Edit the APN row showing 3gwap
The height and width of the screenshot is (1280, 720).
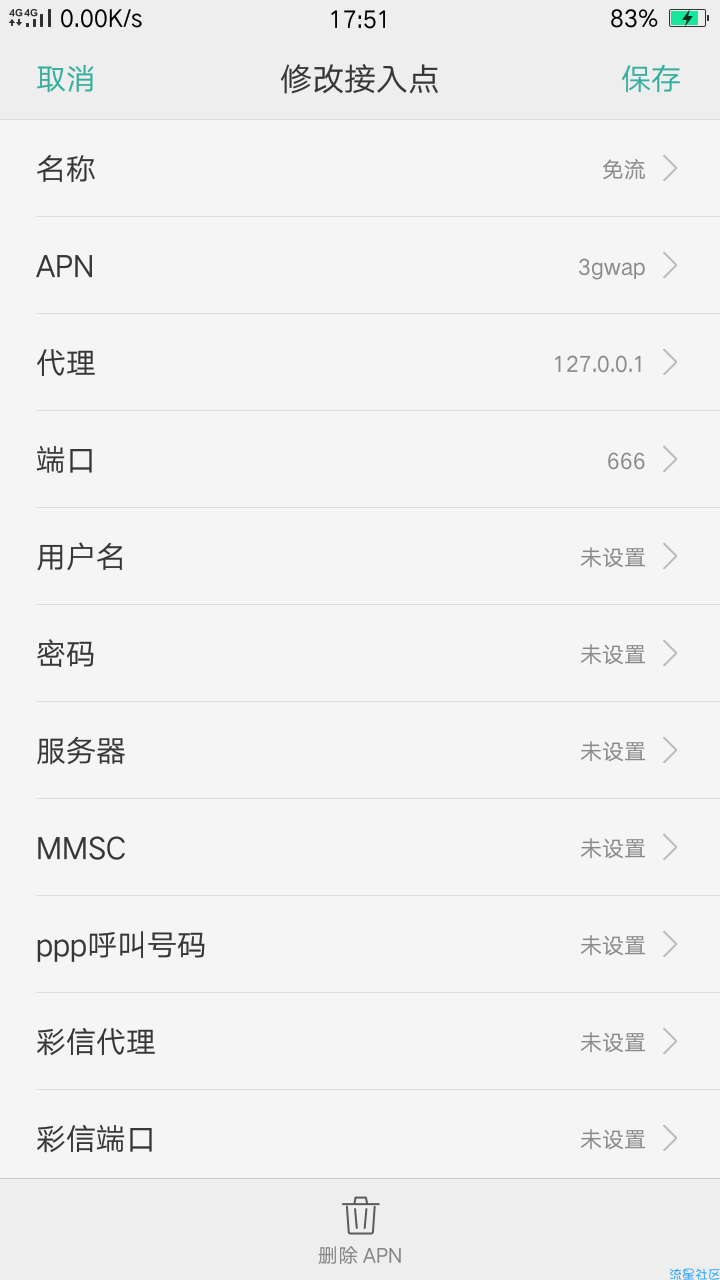pos(360,266)
